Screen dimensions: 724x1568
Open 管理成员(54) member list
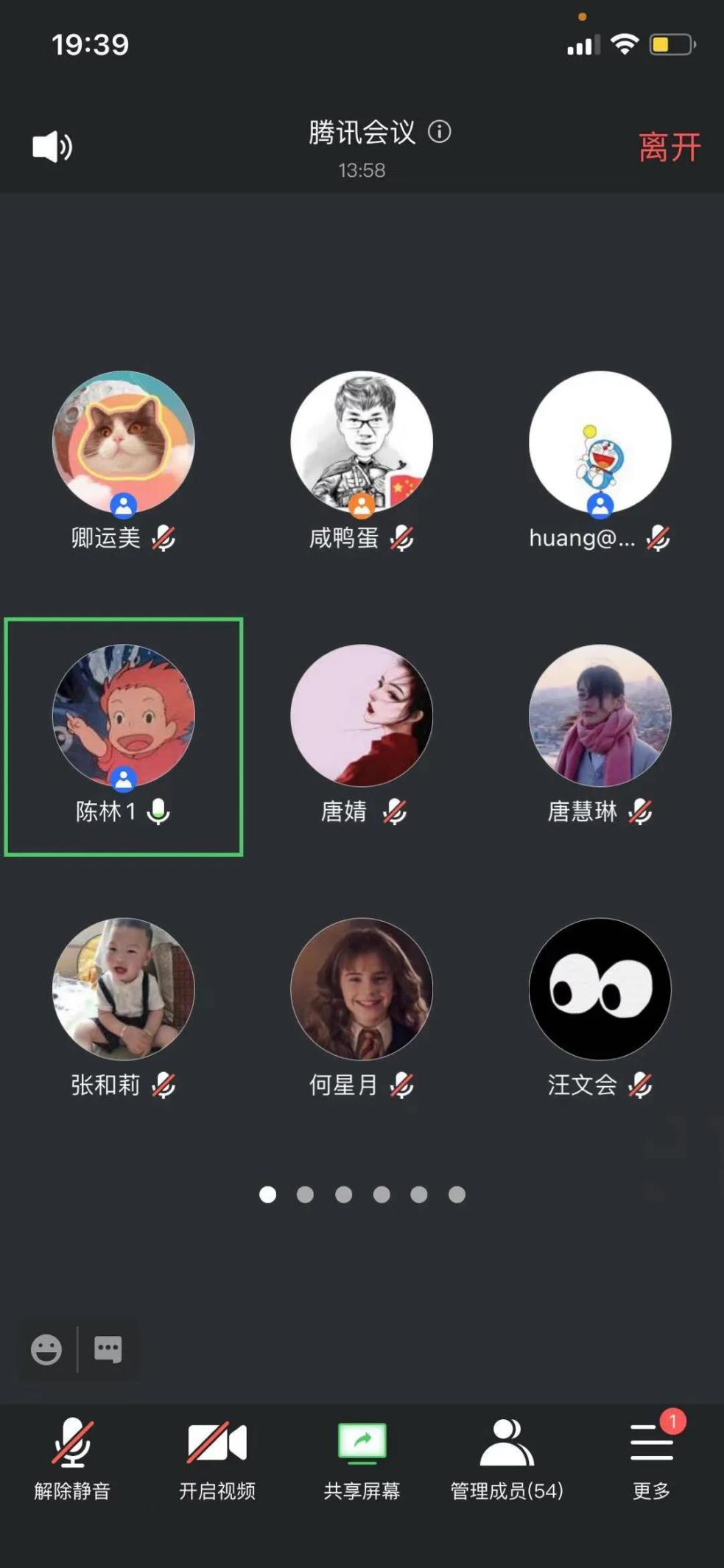507,1455
